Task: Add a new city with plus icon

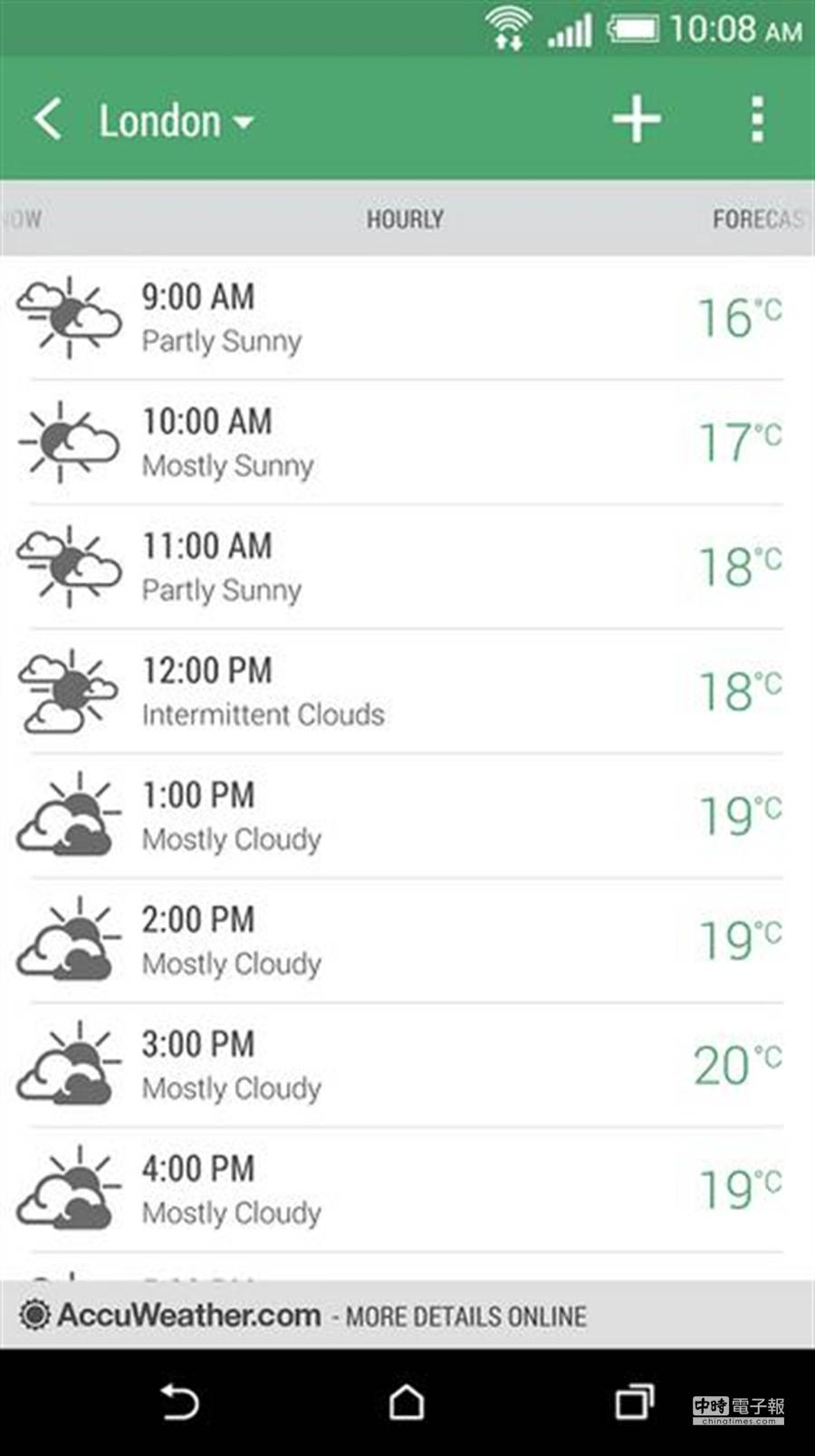Action: (637, 120)
